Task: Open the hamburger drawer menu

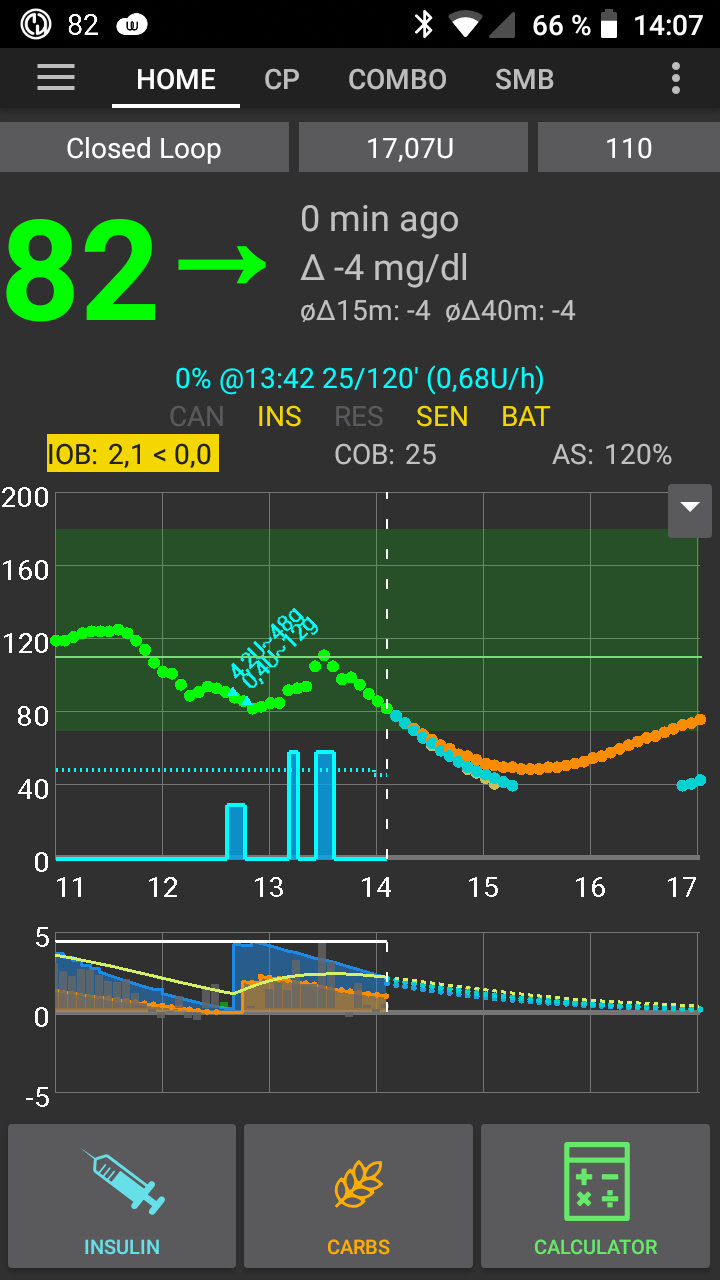Action: (56, 79)
